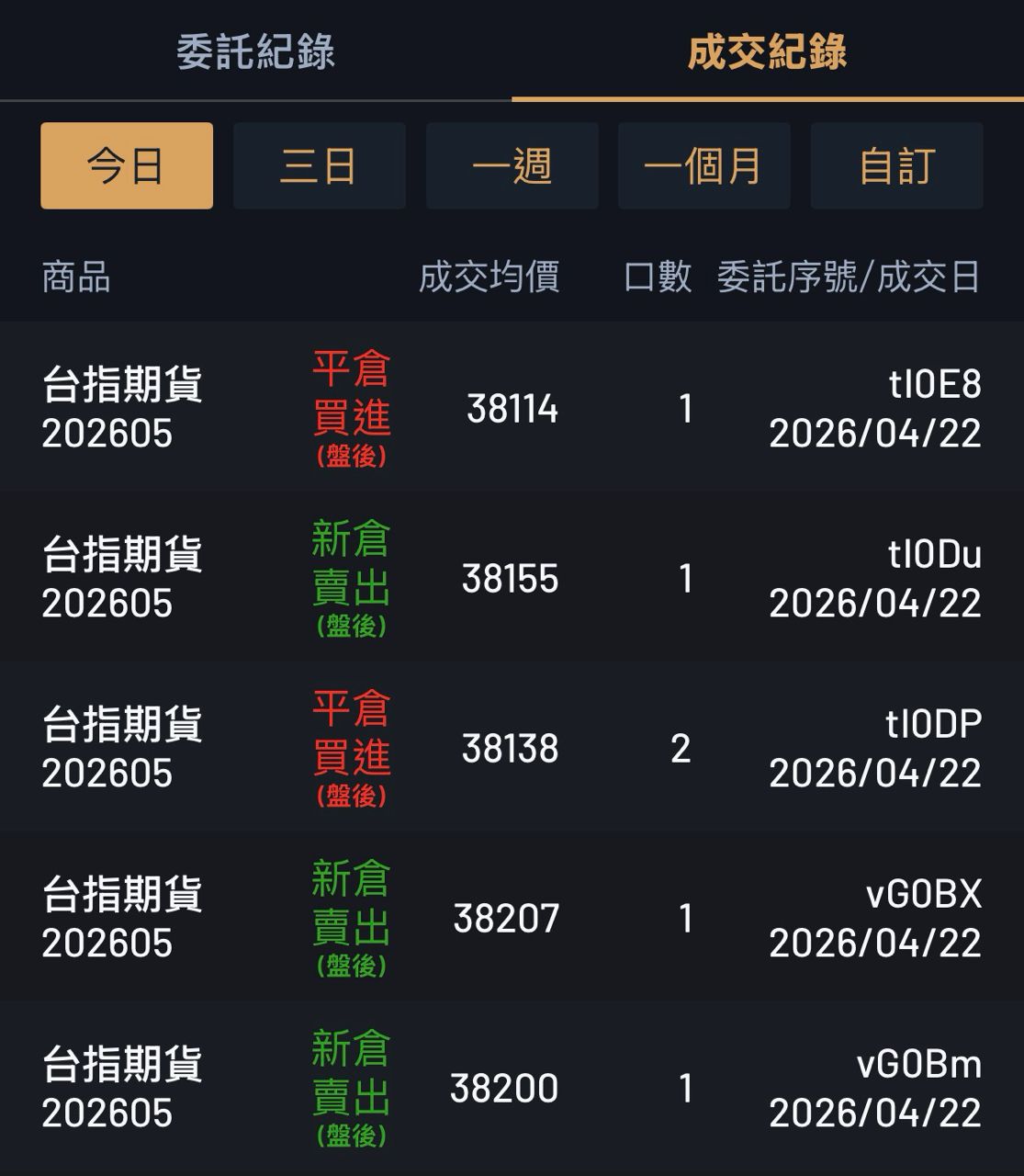Show records for 三日
This screenshot has width=1024, height=1176.
(x=319, y=166)
